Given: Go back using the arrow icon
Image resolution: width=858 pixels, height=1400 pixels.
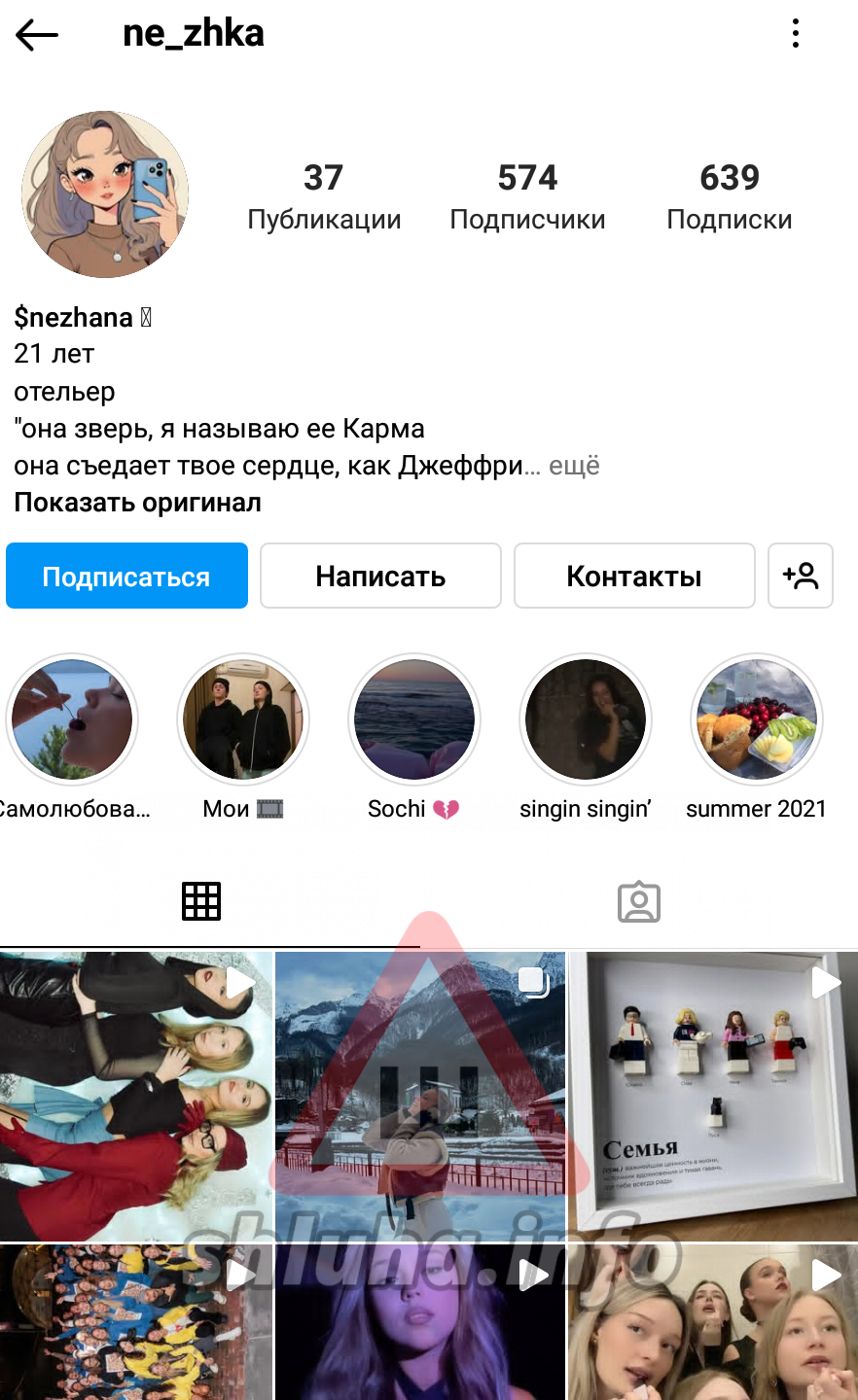Looking at the screenshot, I should (x=37, y=35).
